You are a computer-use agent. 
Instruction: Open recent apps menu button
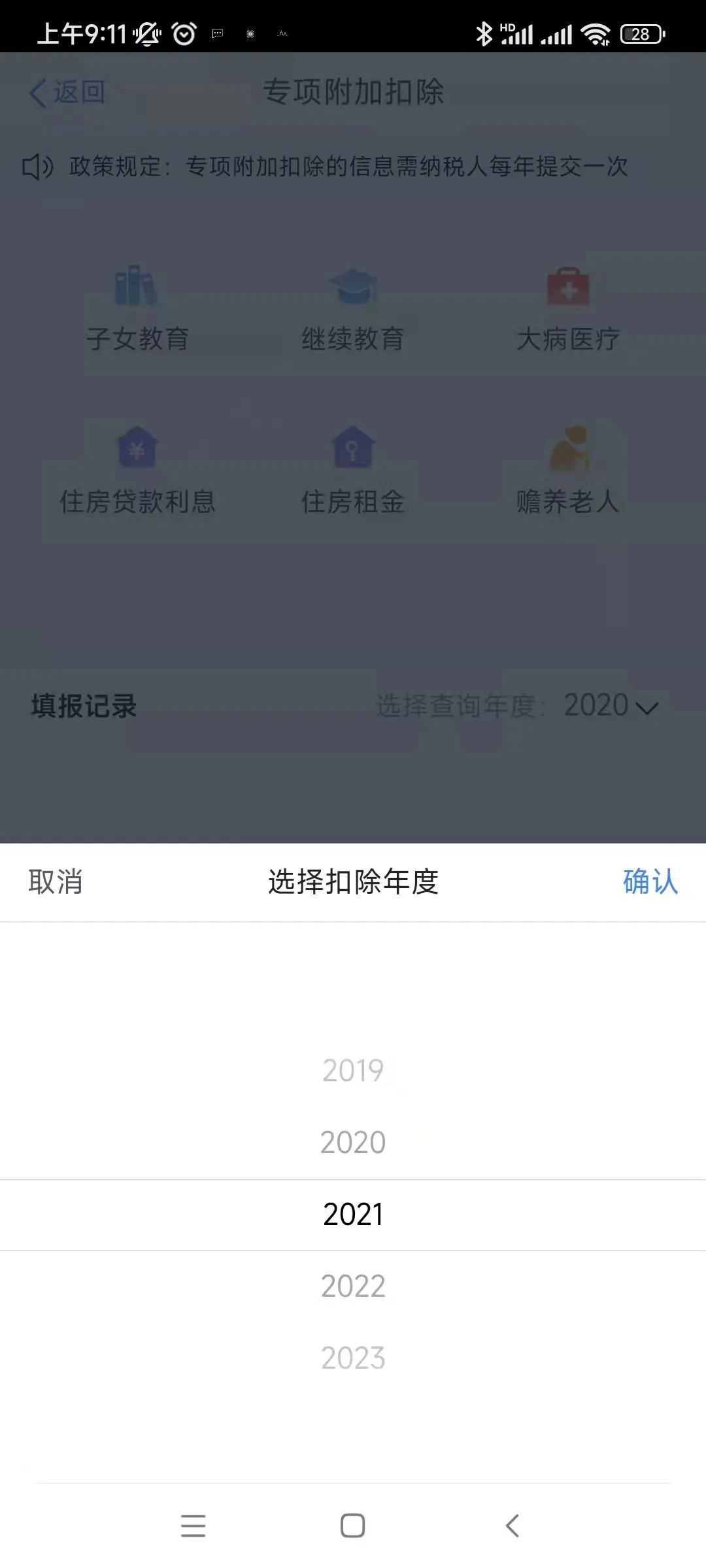point(193,1526)
